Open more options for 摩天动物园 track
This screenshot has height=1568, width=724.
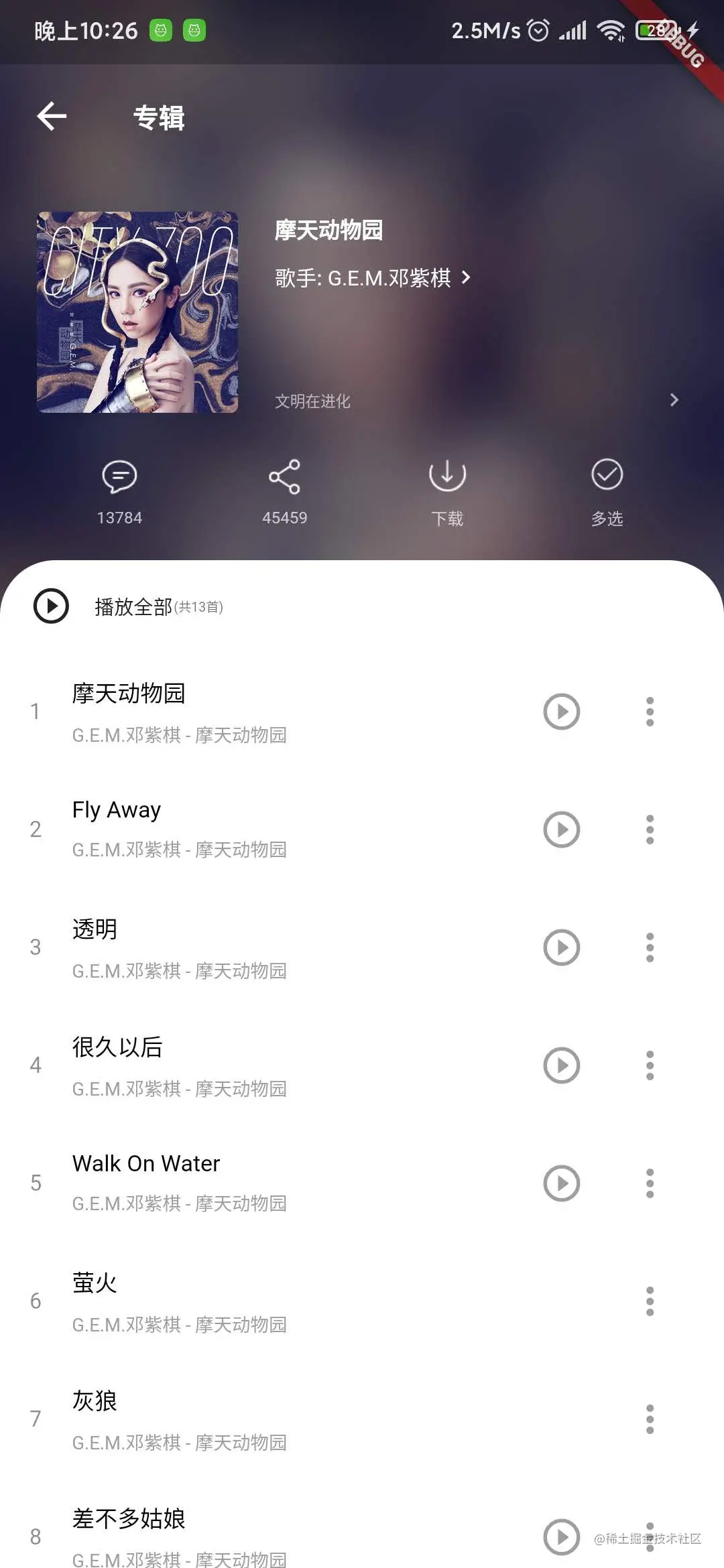tap(650, 712)
